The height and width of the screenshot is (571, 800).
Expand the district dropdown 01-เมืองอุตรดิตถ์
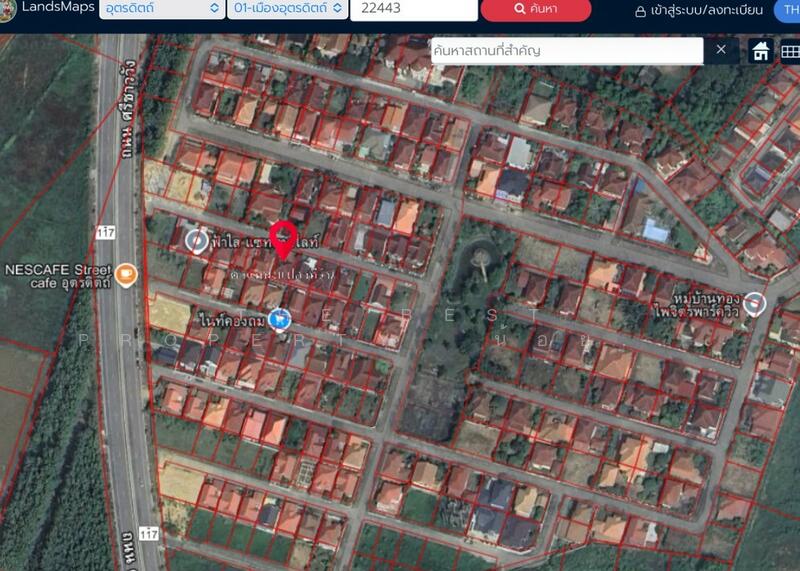coord(287,9)
